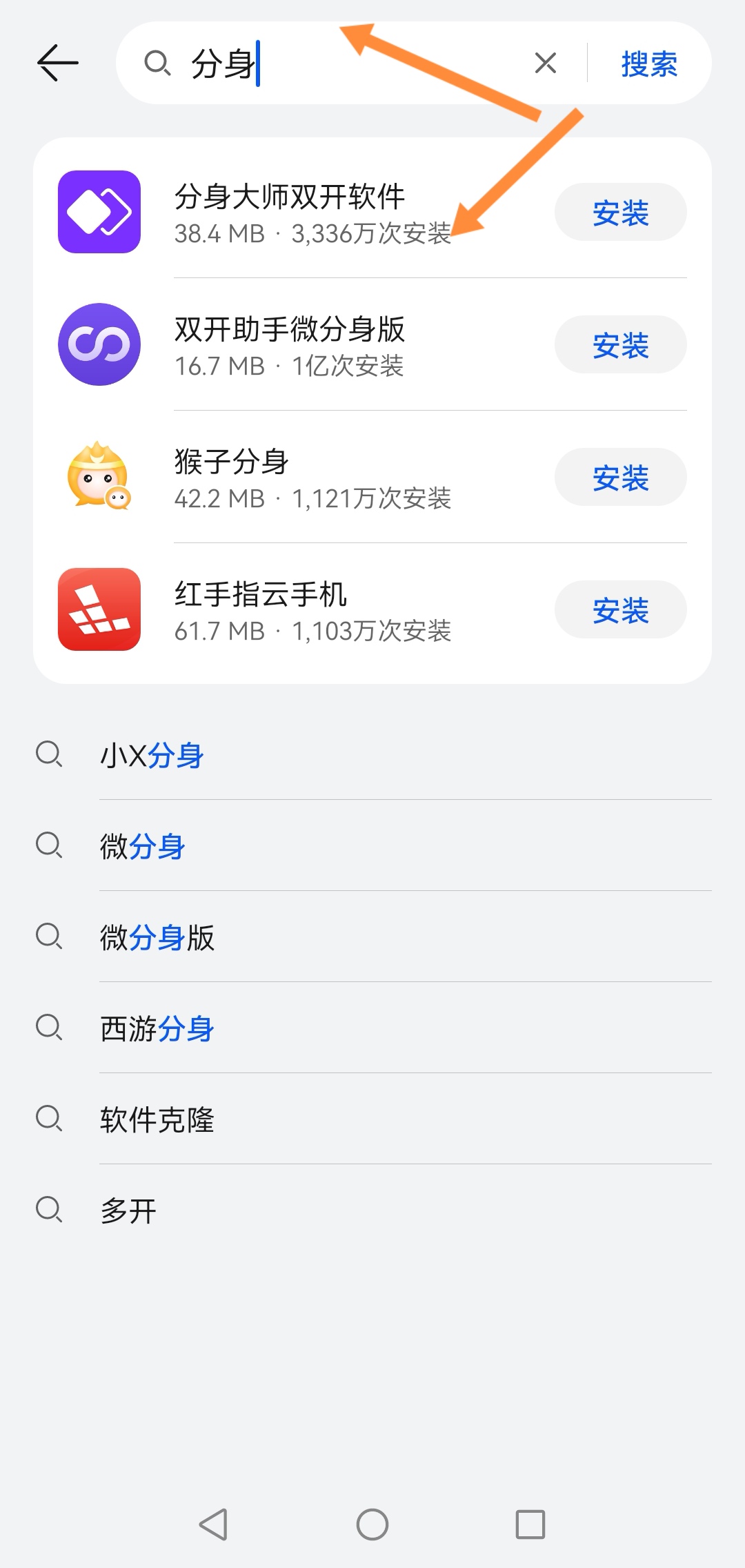Install 红手指云手机
The image size is (745, 1568).
[620, 610]
